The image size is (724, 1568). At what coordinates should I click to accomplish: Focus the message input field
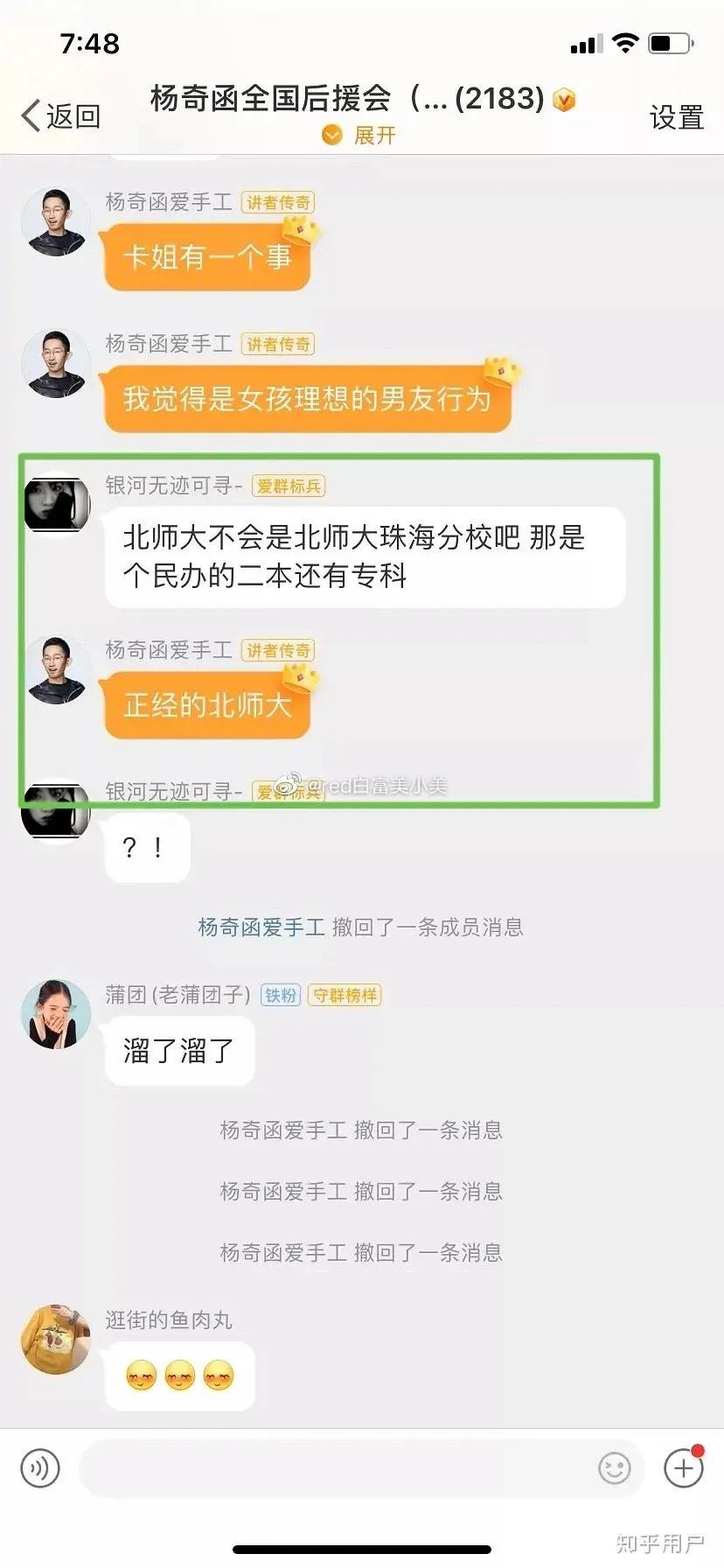[332, 1467]
